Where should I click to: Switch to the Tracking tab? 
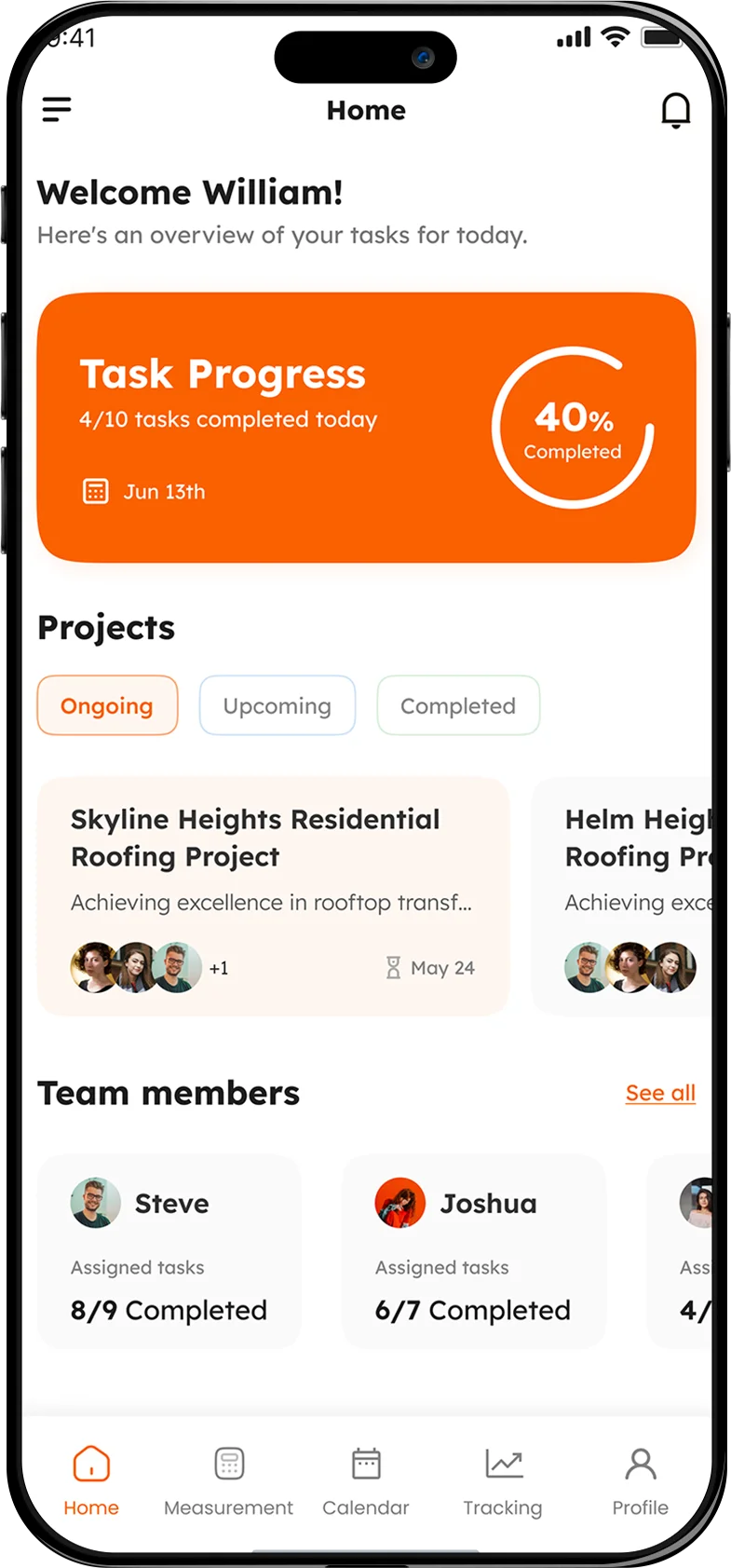pos(503,1480)
